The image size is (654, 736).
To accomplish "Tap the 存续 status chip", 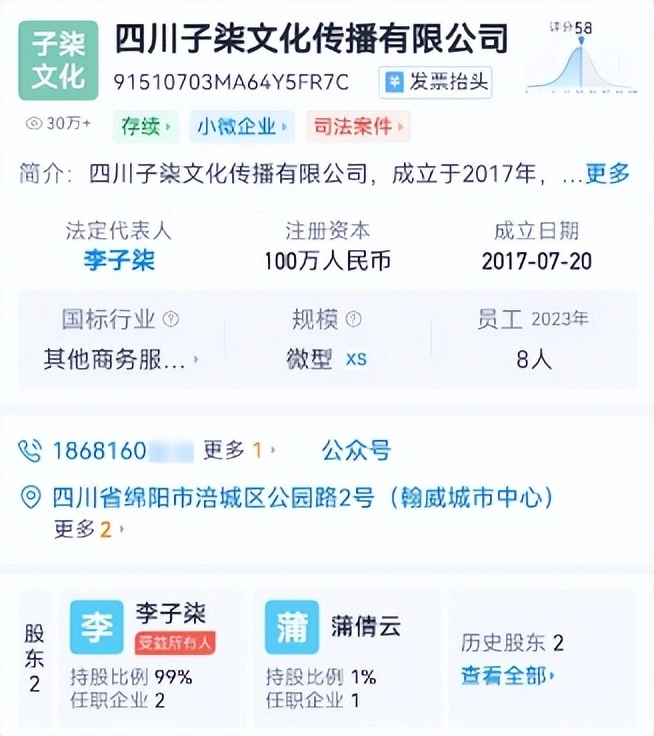I will click(x=145, y=127).
